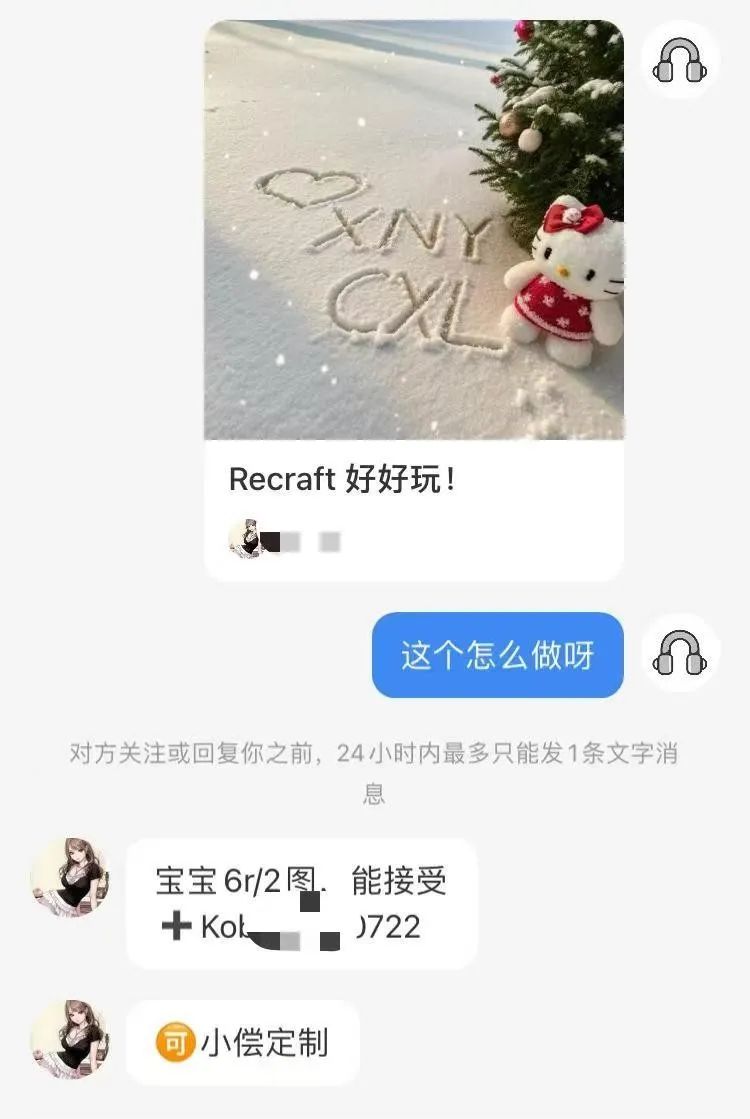
Task: Click the headphones icon beside the note card
Action: point(681,60)
